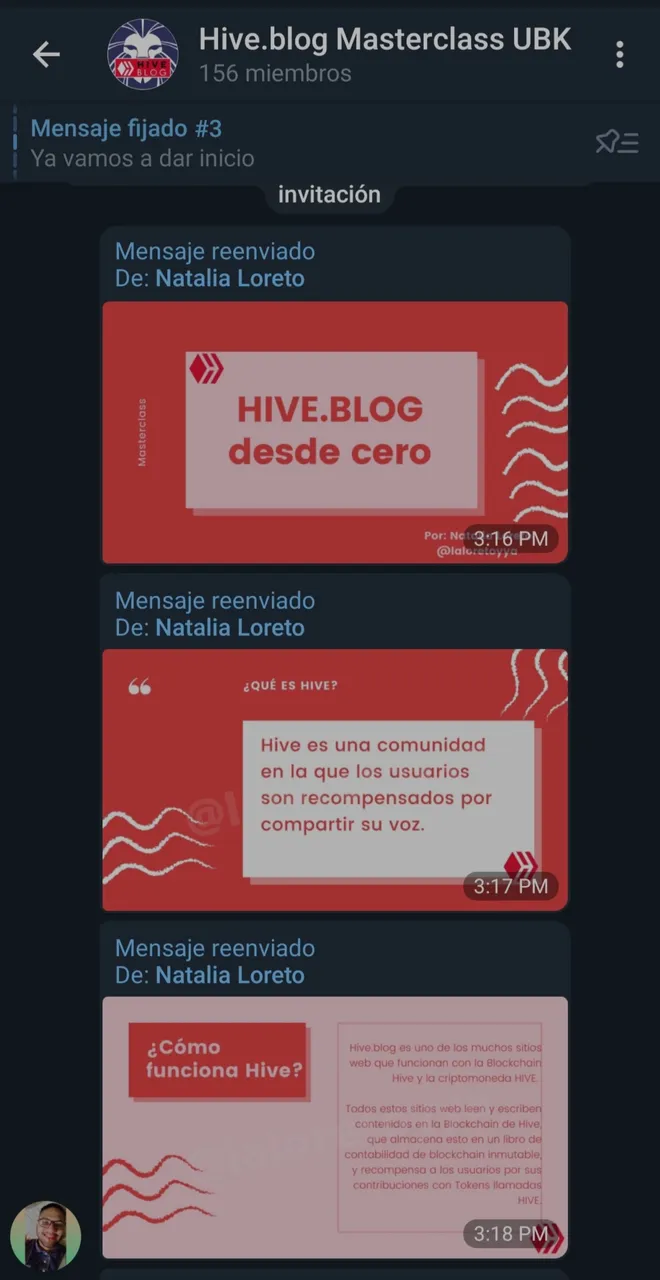The width and height of the screenshot is (660, 1280).
Task: Open Natalia Loreto on the 3:16 PM forward
Action: 230,278
